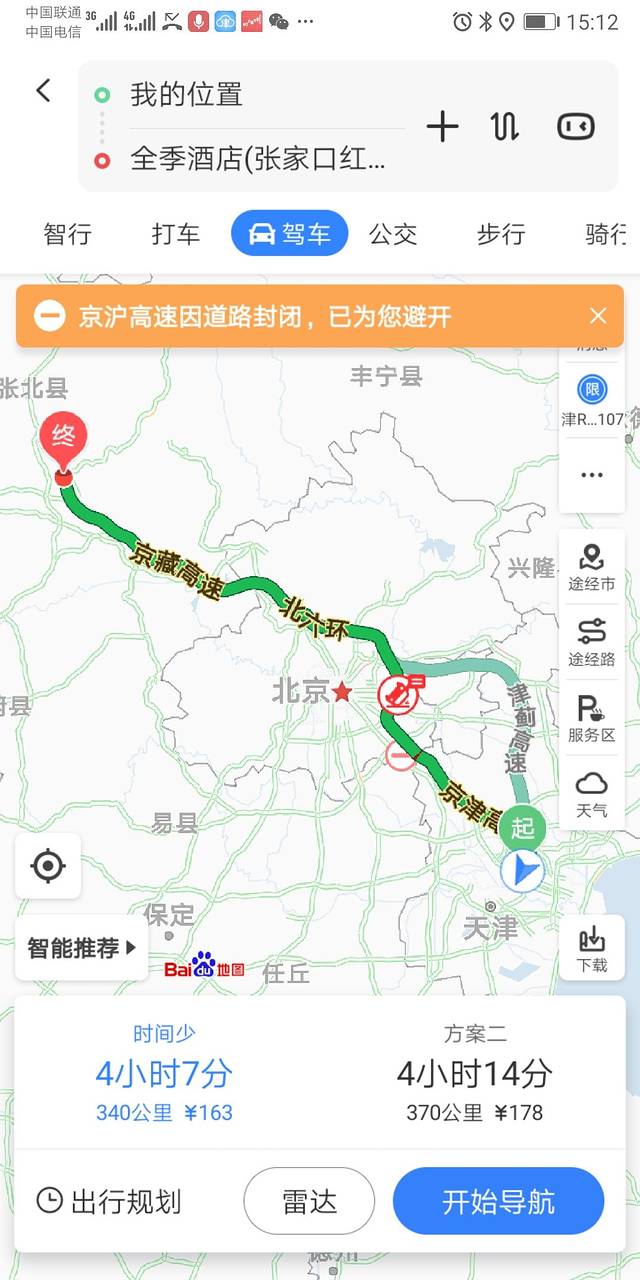This screenshot has width=640, height=1280.
Task: Swap start and destination points
Action: click(505, 126)
